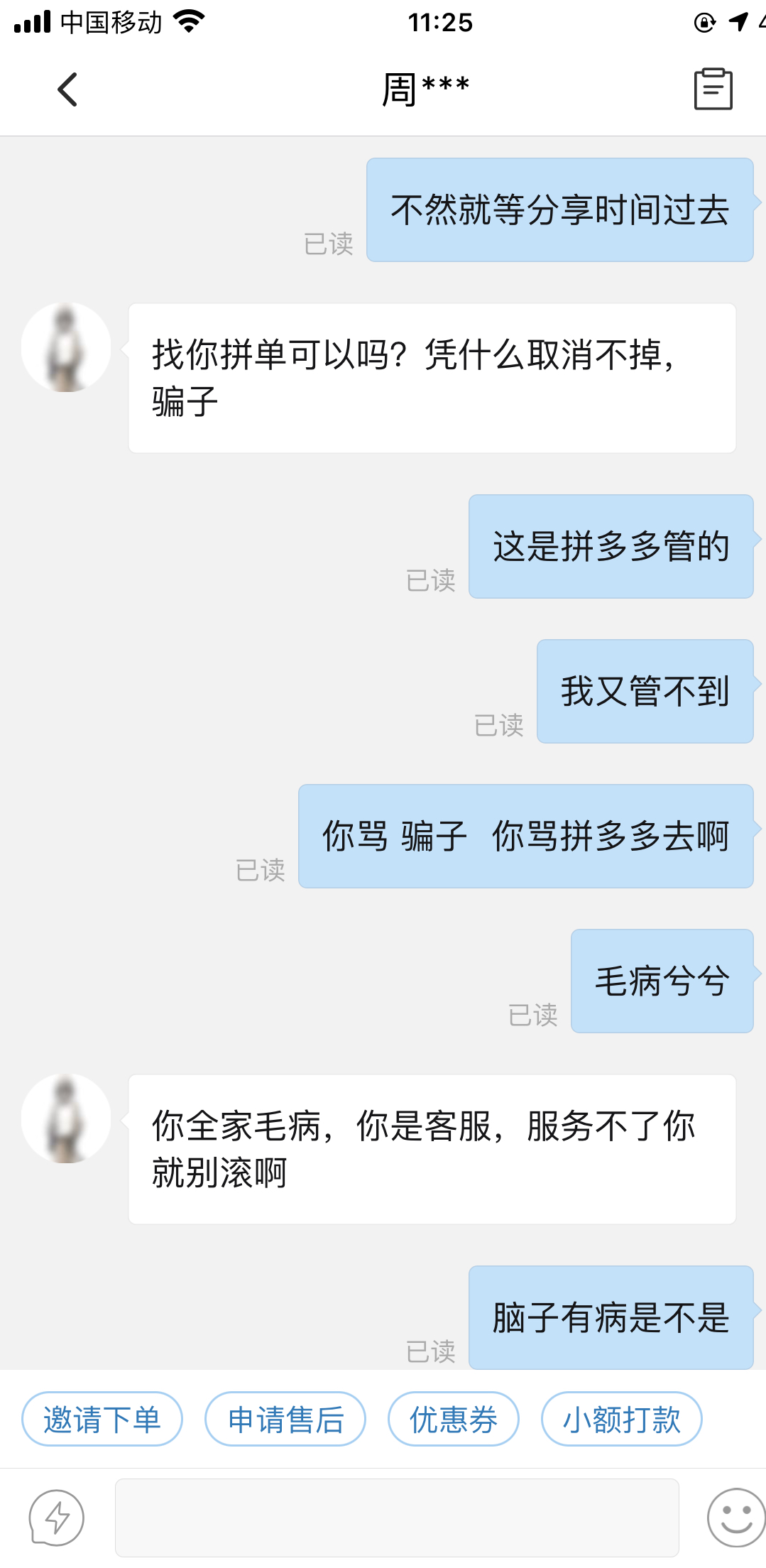
Task: Open quick replies lightning icon
Action: [57, 1518]
